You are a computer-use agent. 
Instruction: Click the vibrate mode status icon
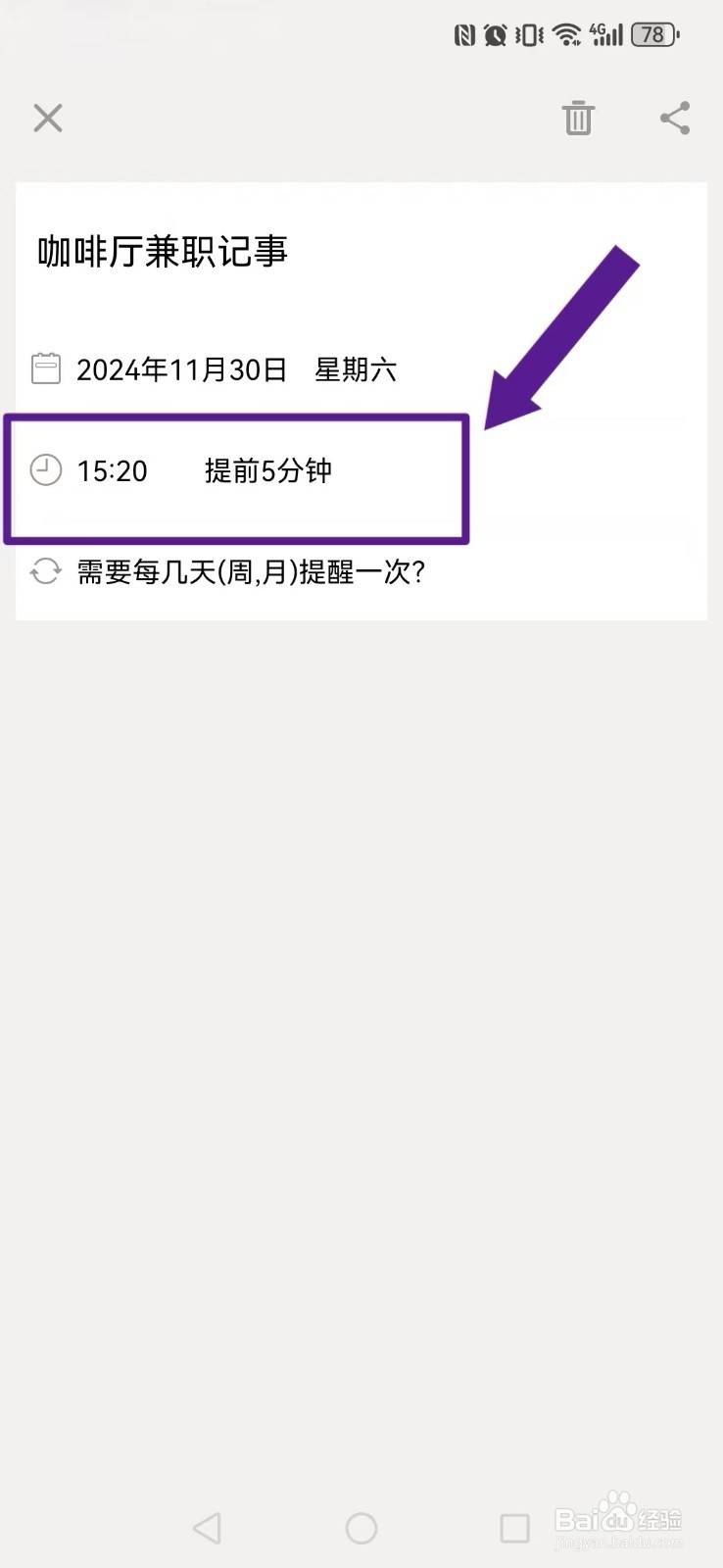click(527, 33)
